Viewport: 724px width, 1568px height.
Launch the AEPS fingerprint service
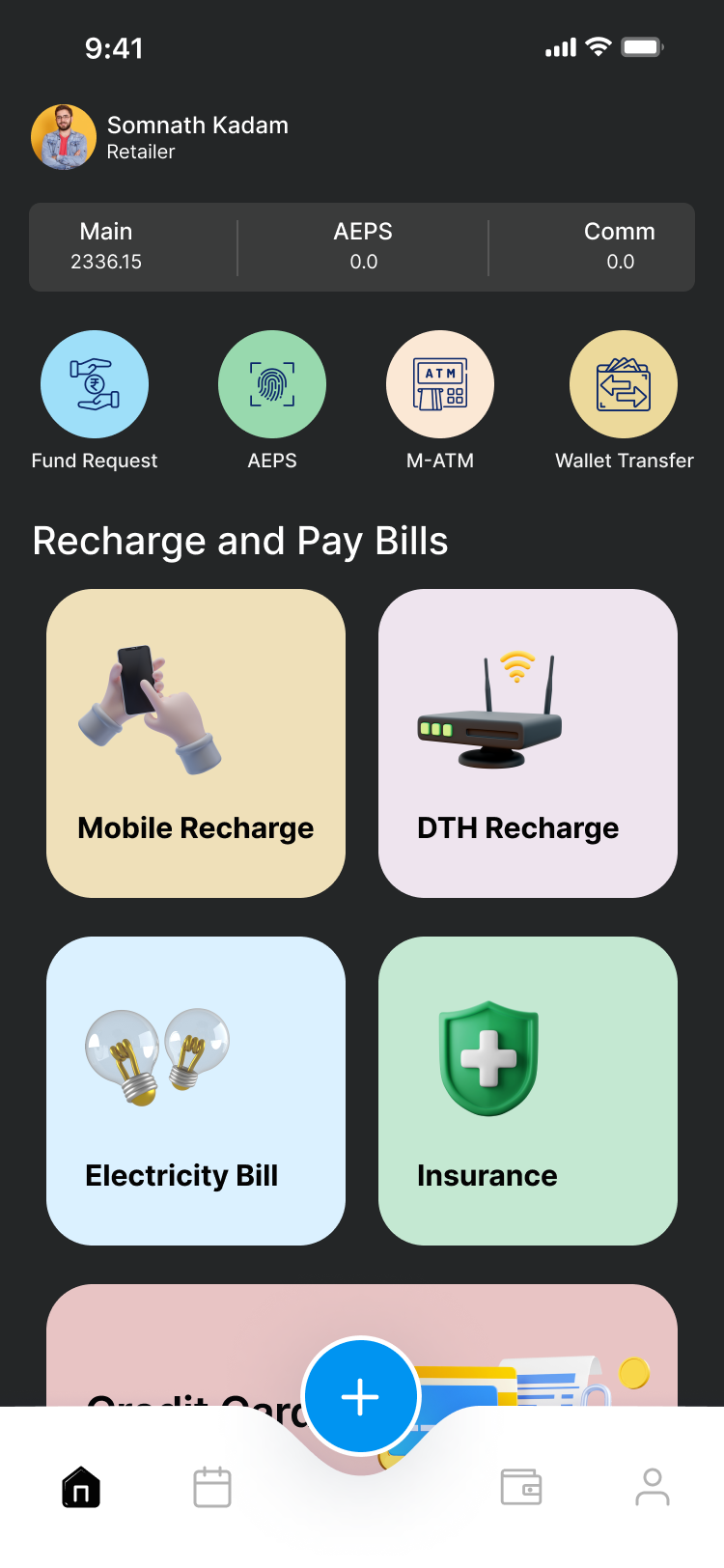(272, 385)
